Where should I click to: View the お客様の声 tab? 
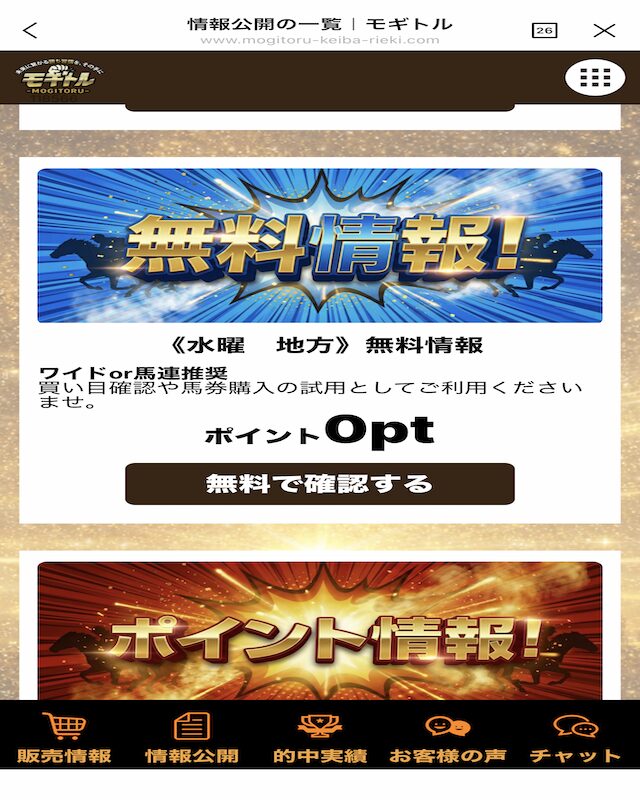click(447, 738)
